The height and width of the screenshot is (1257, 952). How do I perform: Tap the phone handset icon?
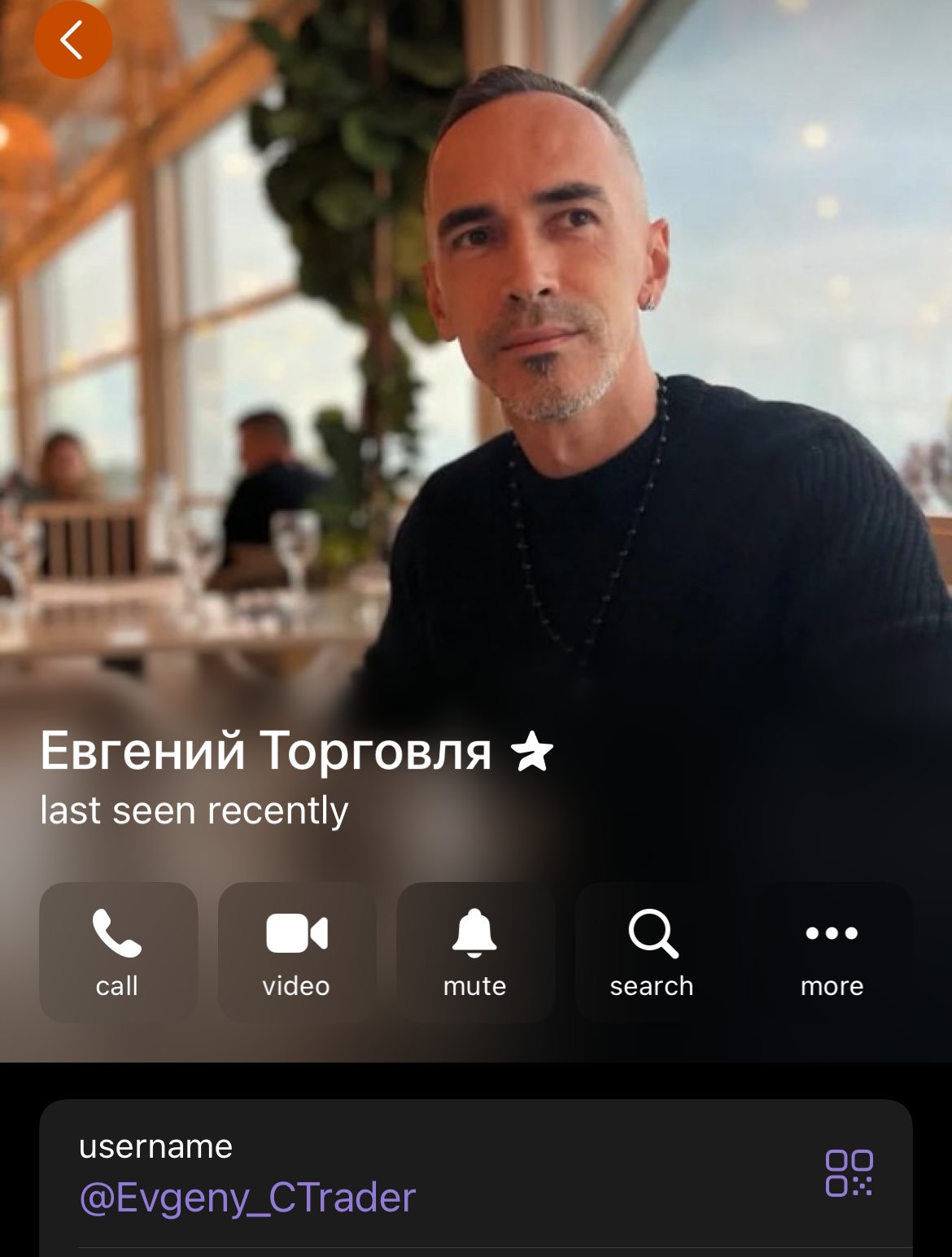(x=116, y=932)
